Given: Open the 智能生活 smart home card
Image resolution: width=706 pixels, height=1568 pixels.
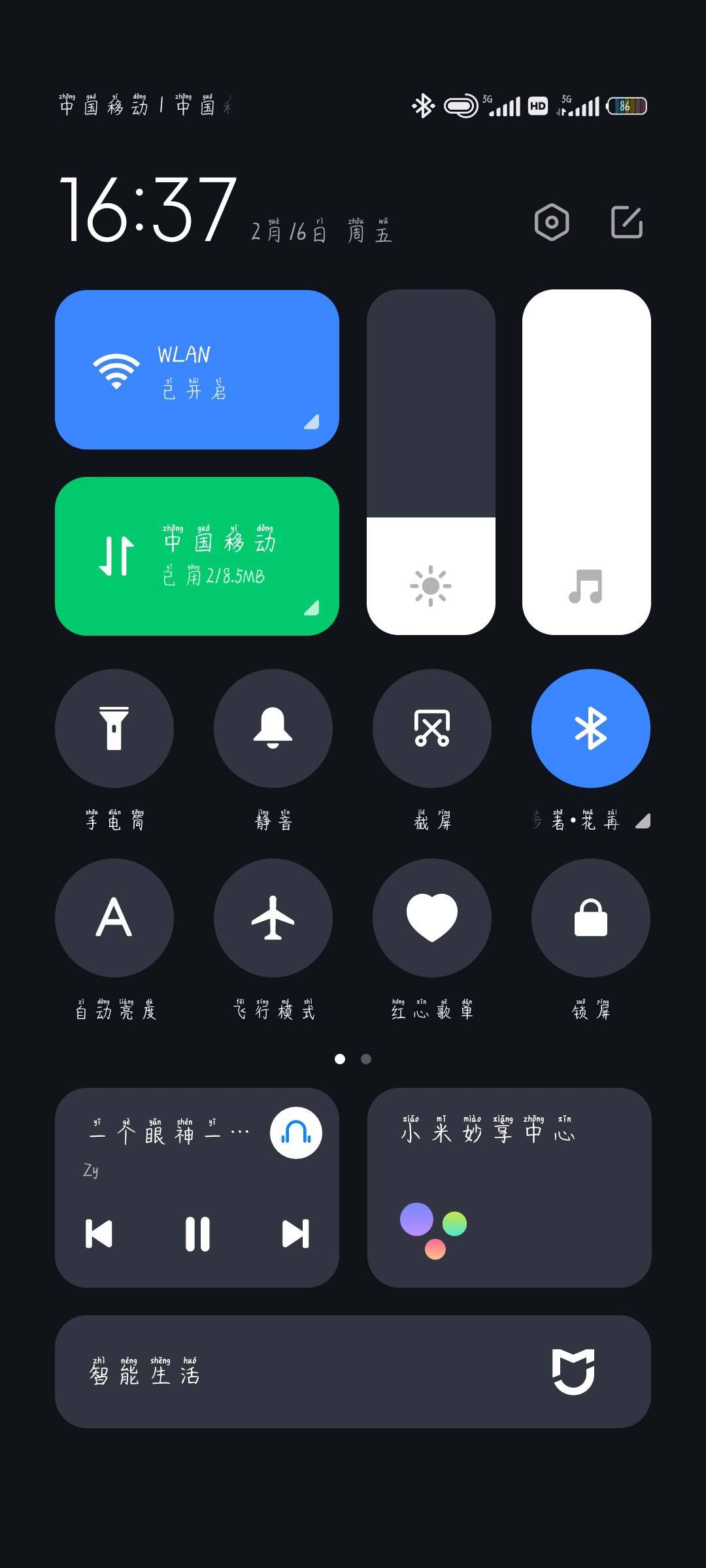Looking at the screenshot, I should pyautogui.click(x=353, y=1371).
